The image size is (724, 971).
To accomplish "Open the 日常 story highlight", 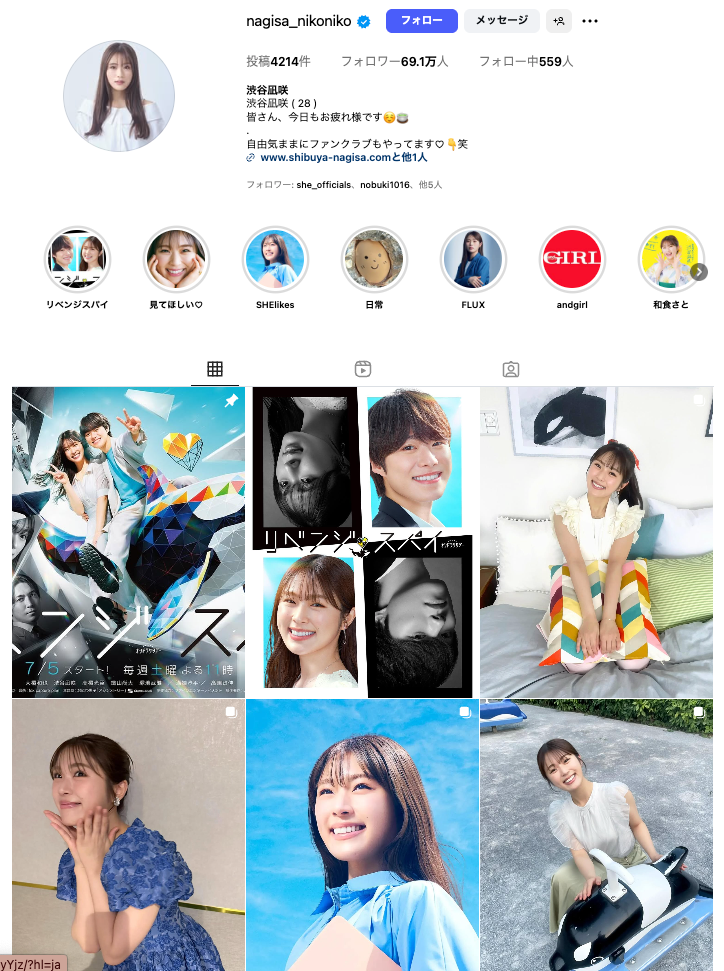I will point(374,260).
